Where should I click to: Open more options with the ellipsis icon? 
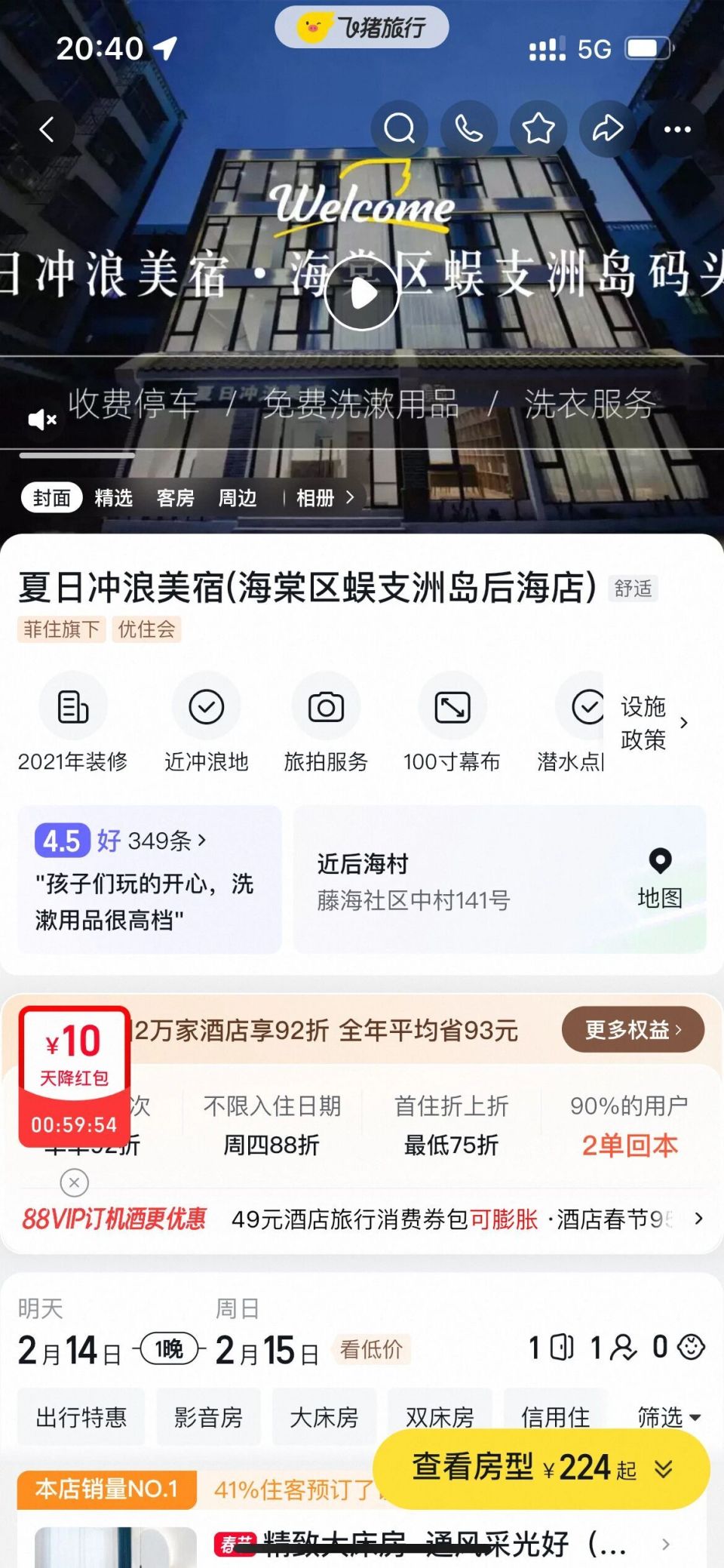676,129
